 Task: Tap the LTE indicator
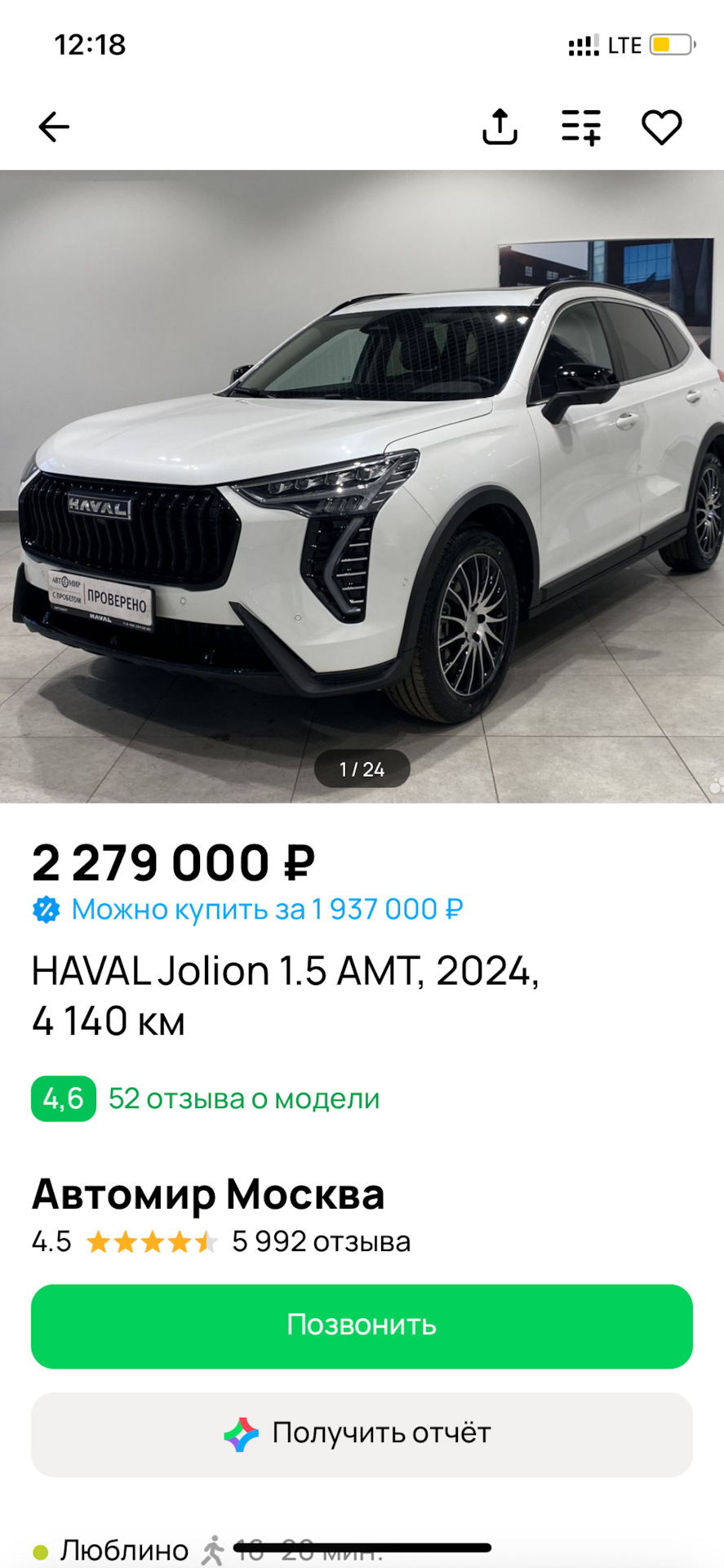click(624, 45)
